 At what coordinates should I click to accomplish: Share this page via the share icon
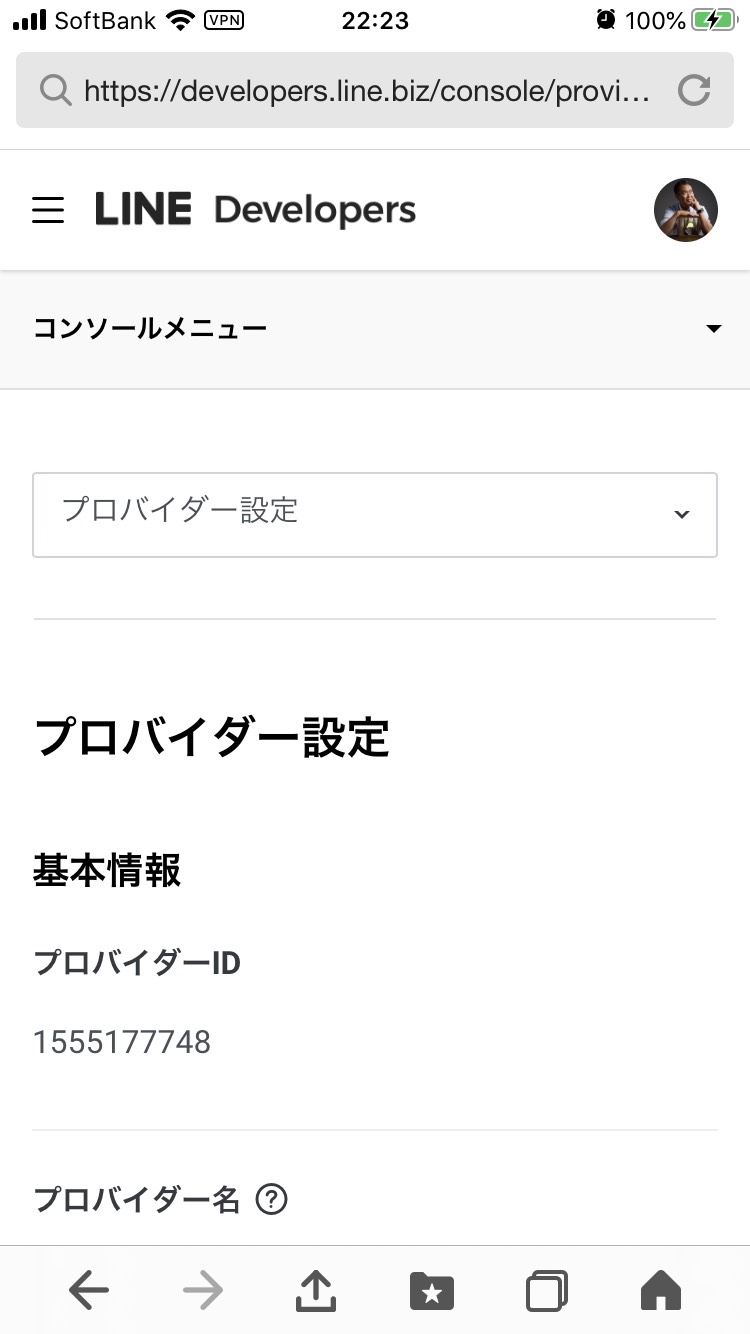[316, 1290]
